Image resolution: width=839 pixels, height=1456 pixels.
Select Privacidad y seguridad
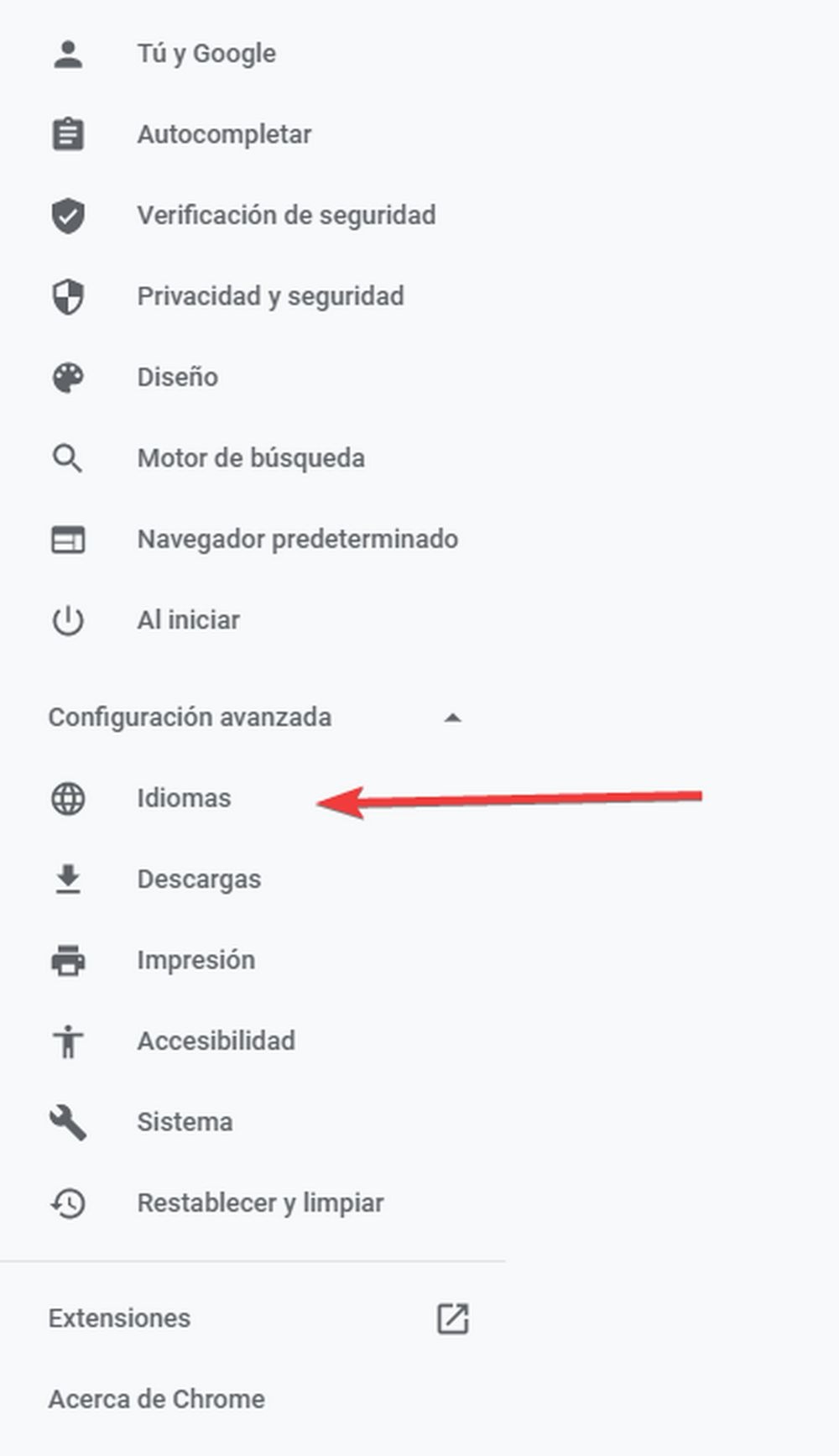point(270,296)
